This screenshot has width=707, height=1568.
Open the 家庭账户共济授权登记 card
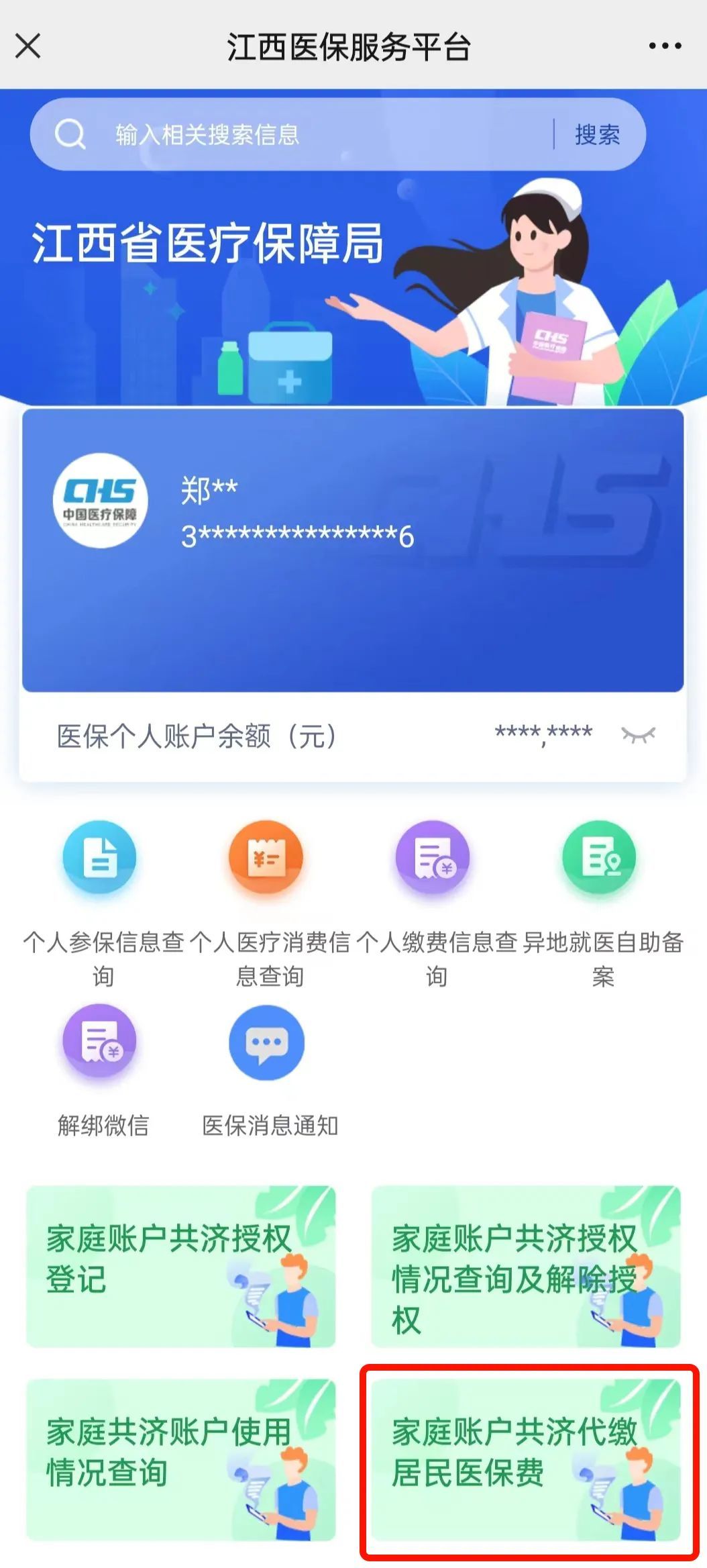(x=180, y=1266)
